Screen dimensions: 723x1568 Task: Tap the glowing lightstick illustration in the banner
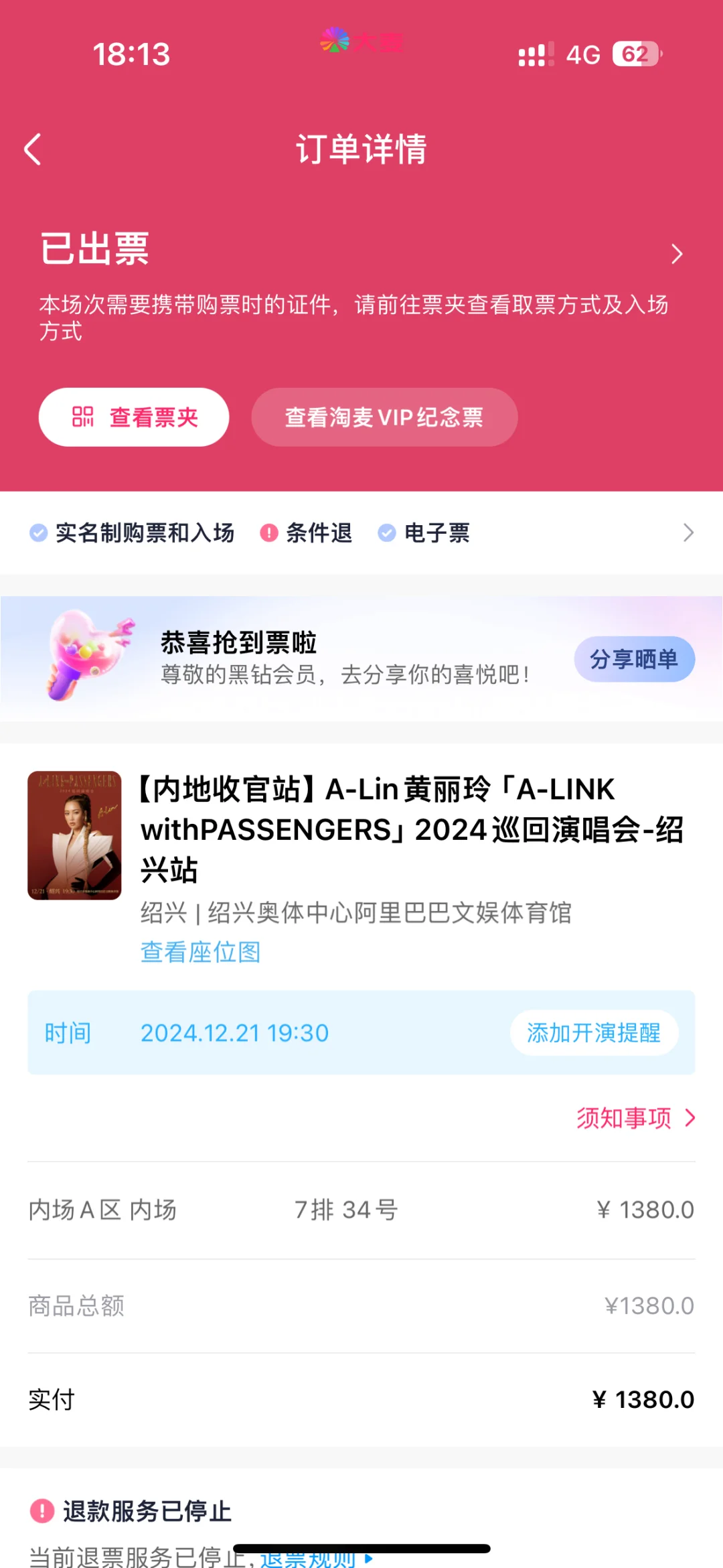click(87, 656)
